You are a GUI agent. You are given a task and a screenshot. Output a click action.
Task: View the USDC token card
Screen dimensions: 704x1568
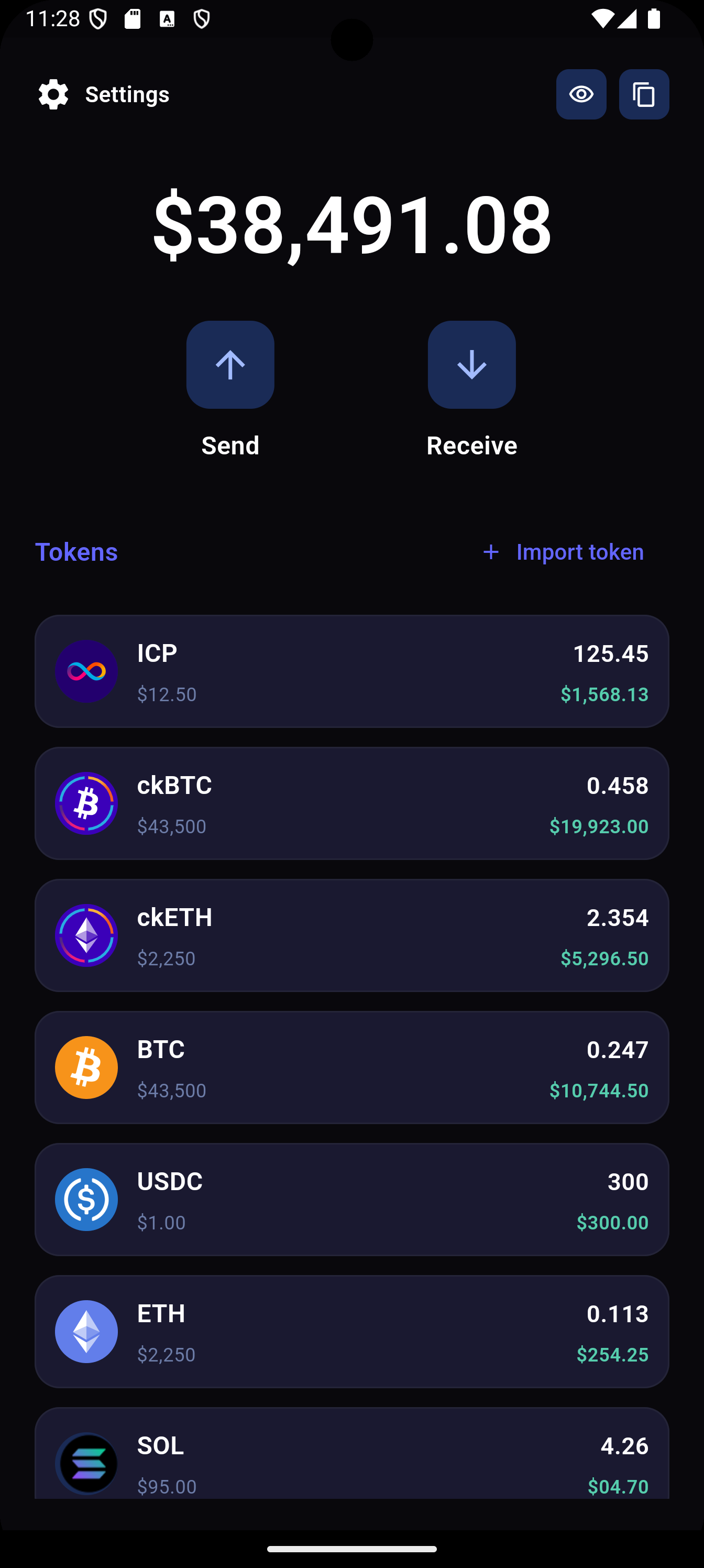pyautogui.click(x=351, y=1199)
